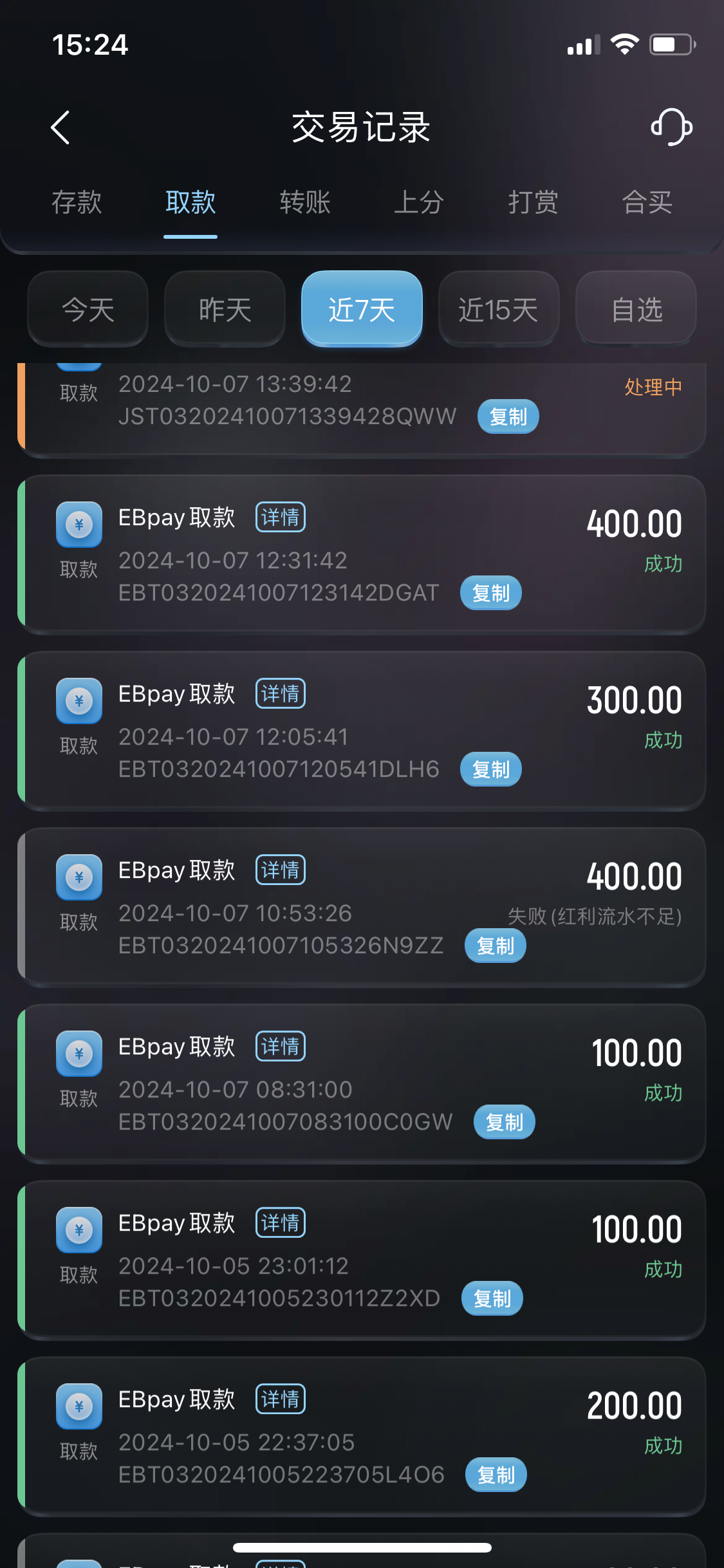Screen dimensions: 724x1568
Task: Open customer service headset icon
Action: point(671,127)
